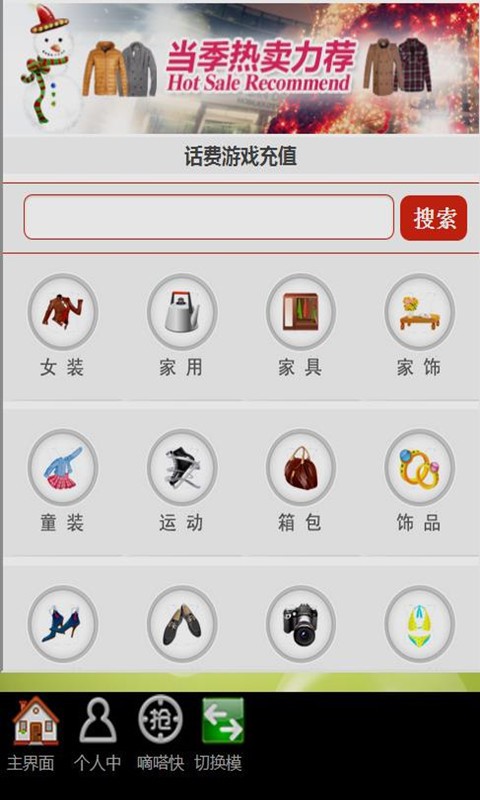Viewport: 480px width, 800px height.
Task: Open the camera category icon
Action: pos(301,623)
